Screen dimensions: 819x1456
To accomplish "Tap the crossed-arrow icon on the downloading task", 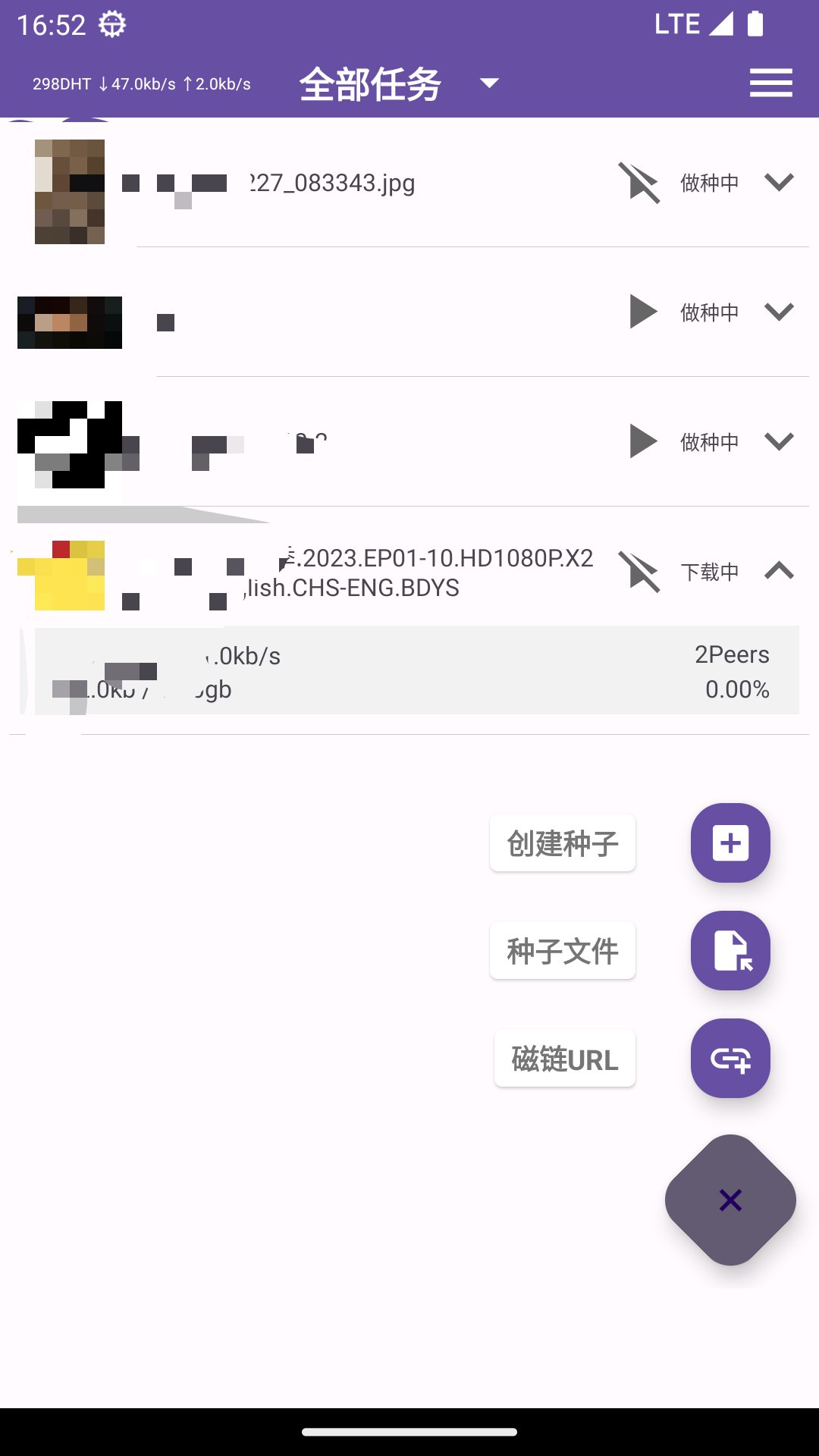I will pos(641,573).
